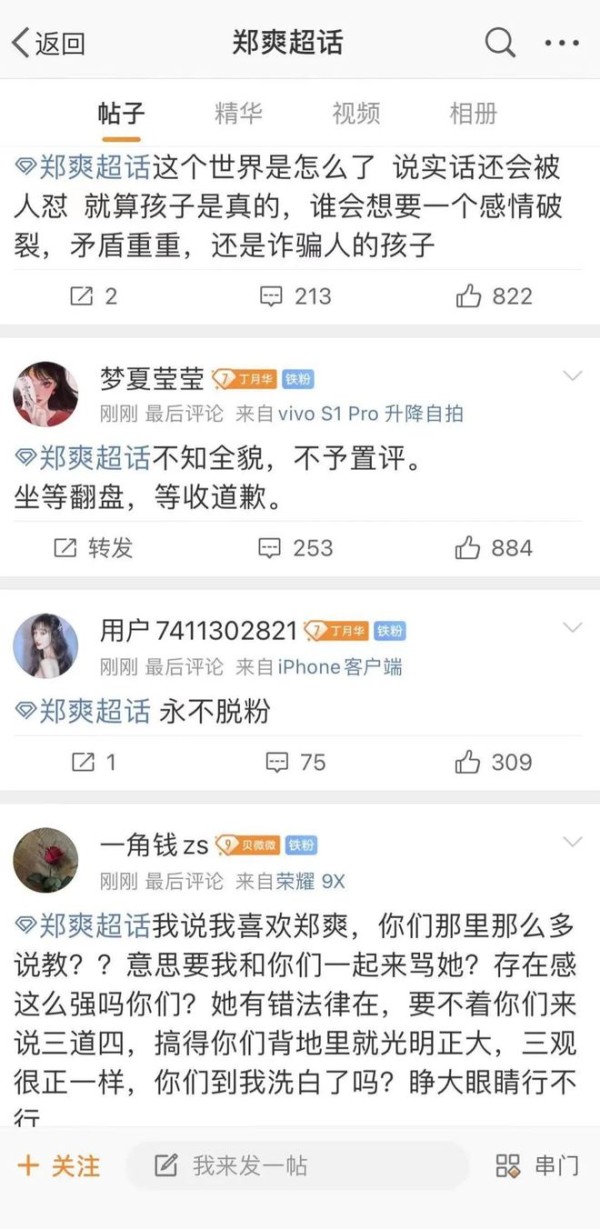
Task: Open search in 郑爽超话
Action: pos(499,43)
